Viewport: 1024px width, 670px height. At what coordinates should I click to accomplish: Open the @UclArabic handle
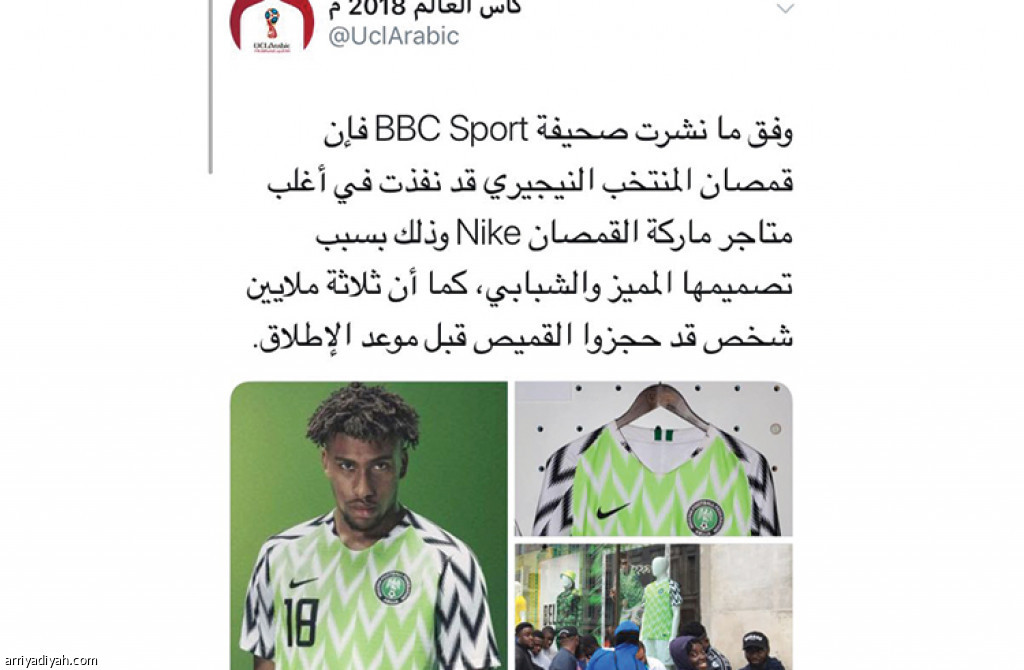point(392,36)
